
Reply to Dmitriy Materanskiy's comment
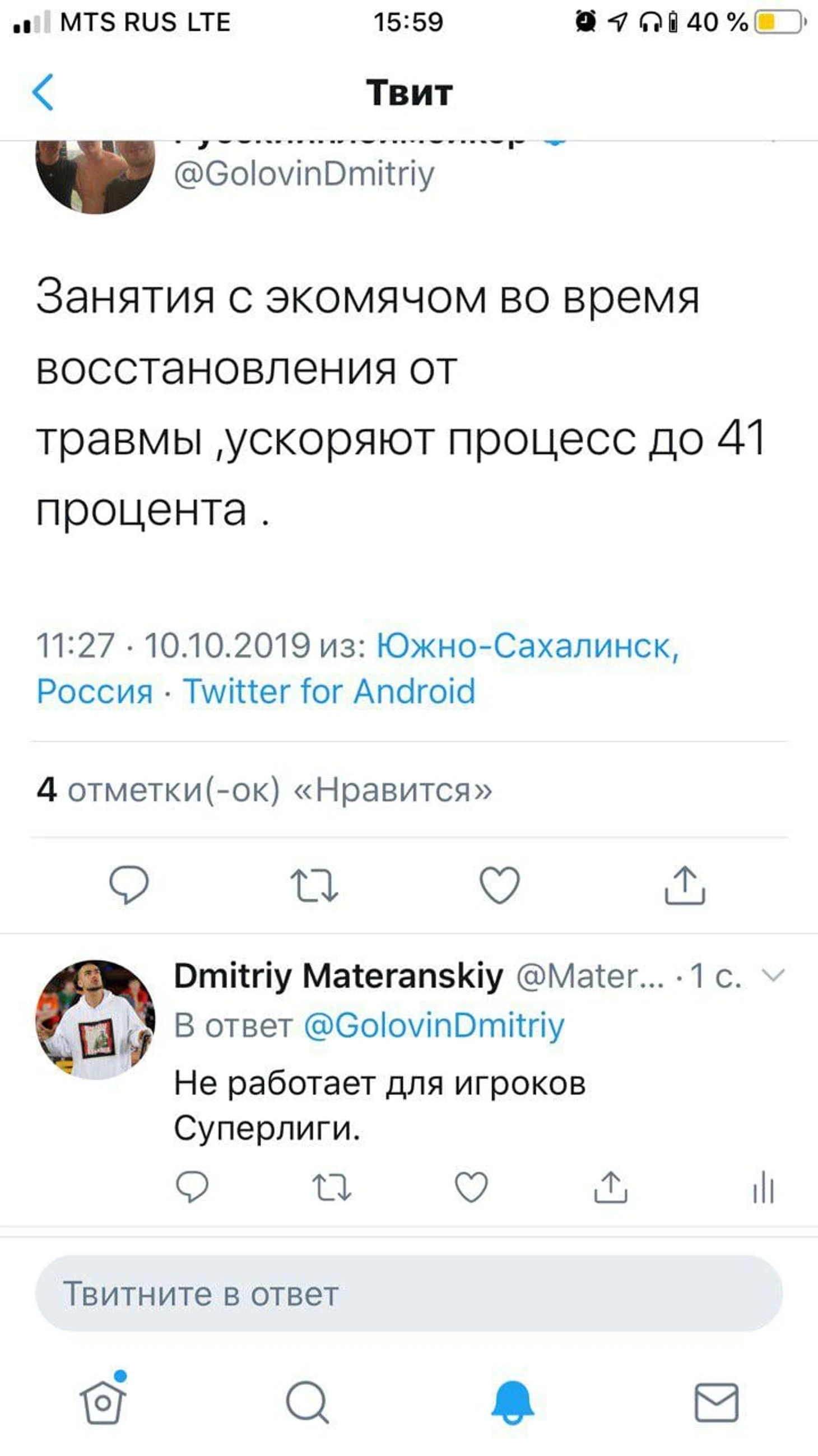pyautogui.click(x=192, y=1187)
